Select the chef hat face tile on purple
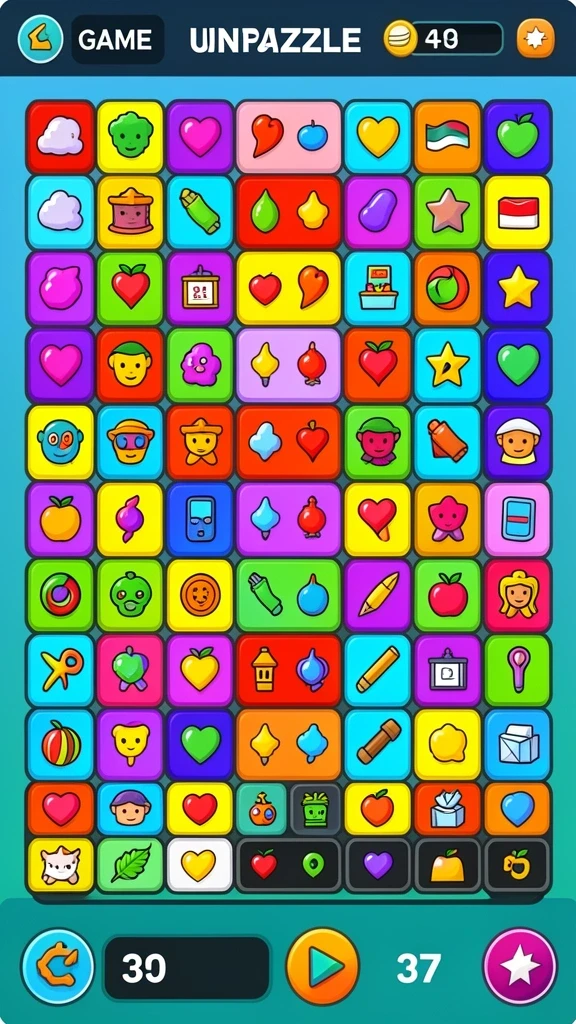Image resolution: width=576 pixels, height=1024 pixels. 518,441
